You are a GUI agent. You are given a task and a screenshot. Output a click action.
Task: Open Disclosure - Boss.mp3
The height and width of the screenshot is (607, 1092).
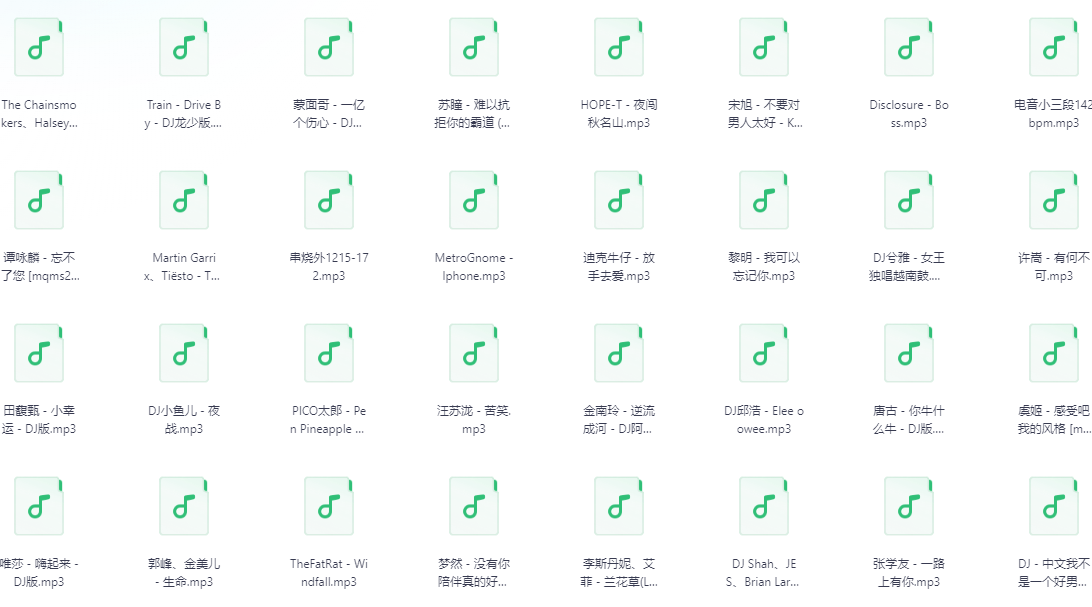point(909,47)
